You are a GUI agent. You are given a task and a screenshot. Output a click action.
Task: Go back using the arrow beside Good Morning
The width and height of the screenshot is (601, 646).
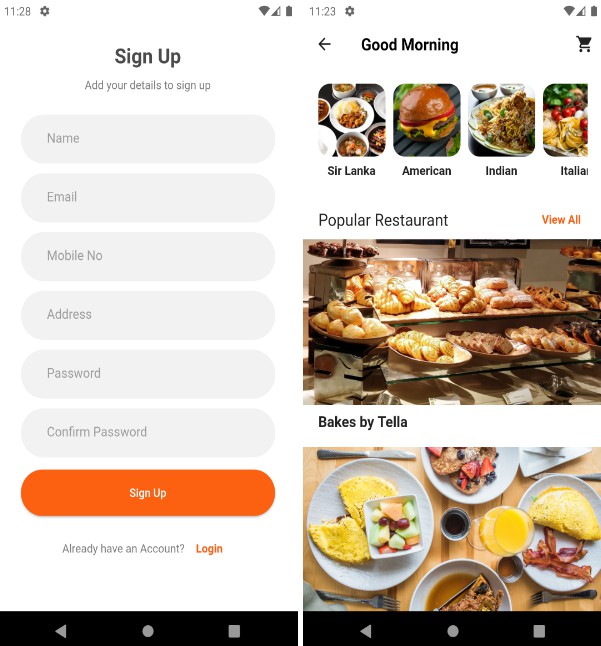324,44
